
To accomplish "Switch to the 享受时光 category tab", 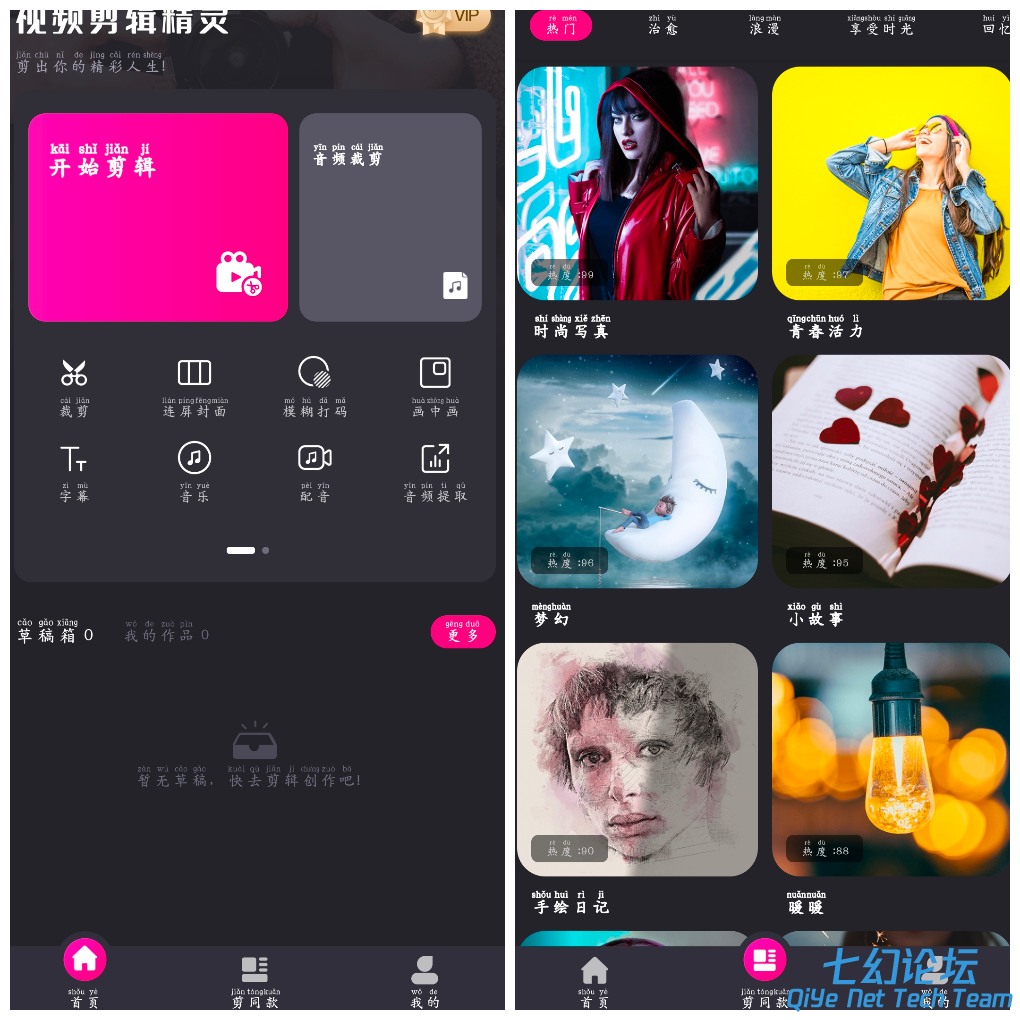I will pos(880,26).
